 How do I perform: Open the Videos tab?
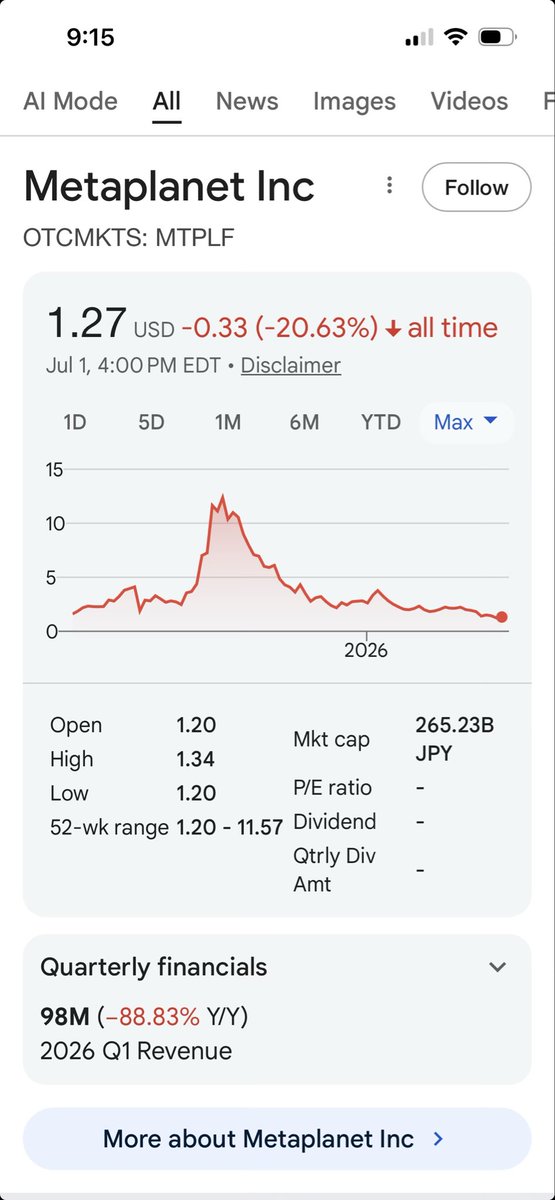tap(469, 101)
